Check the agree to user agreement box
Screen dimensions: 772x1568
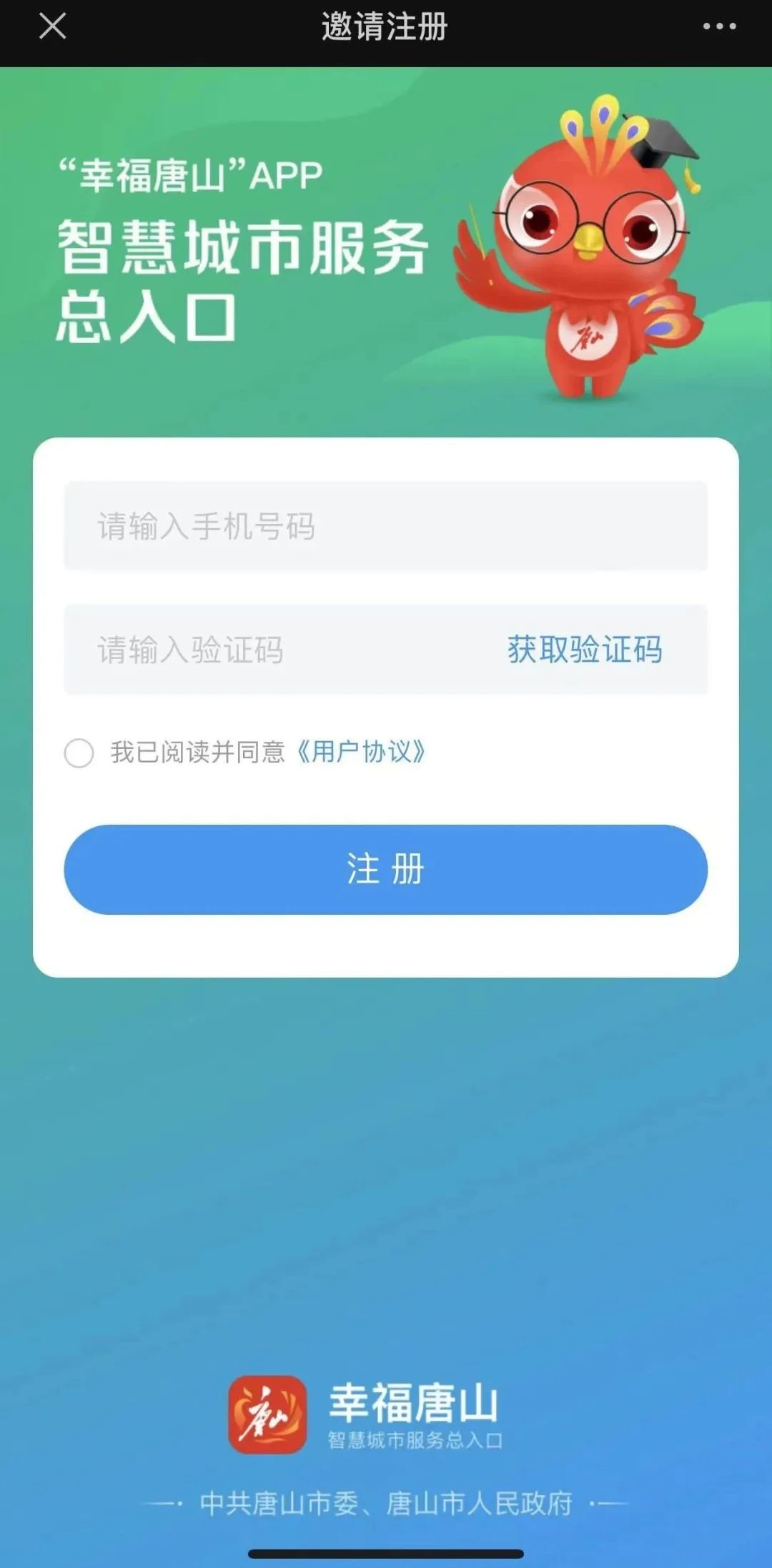click(x=79, y=753)
